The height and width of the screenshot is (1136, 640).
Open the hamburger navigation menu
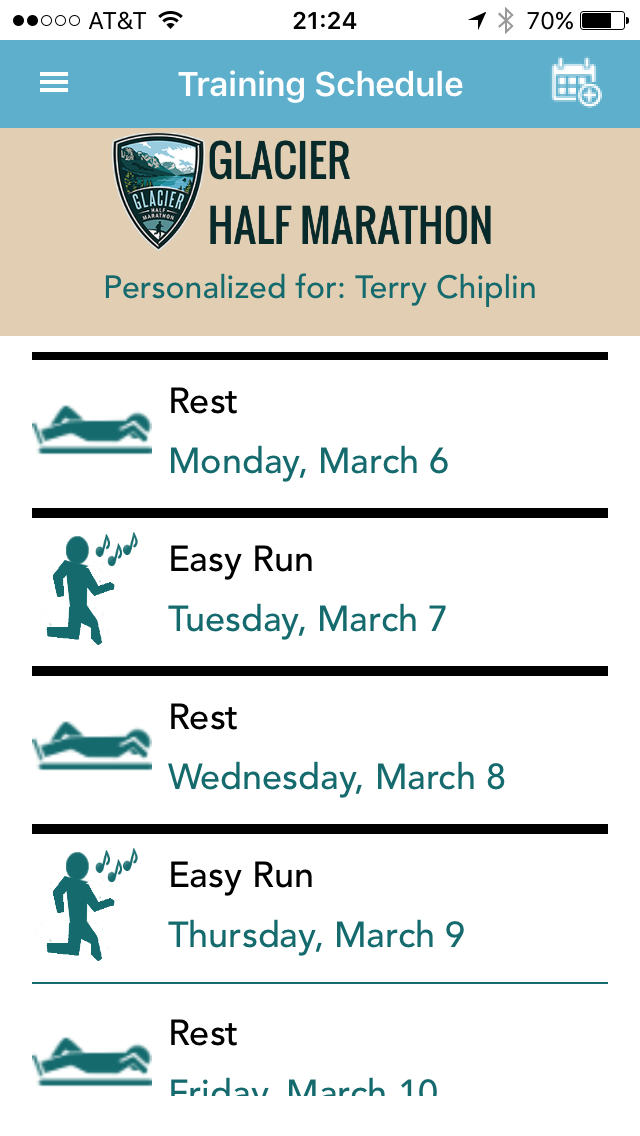[x=54, y=83]
